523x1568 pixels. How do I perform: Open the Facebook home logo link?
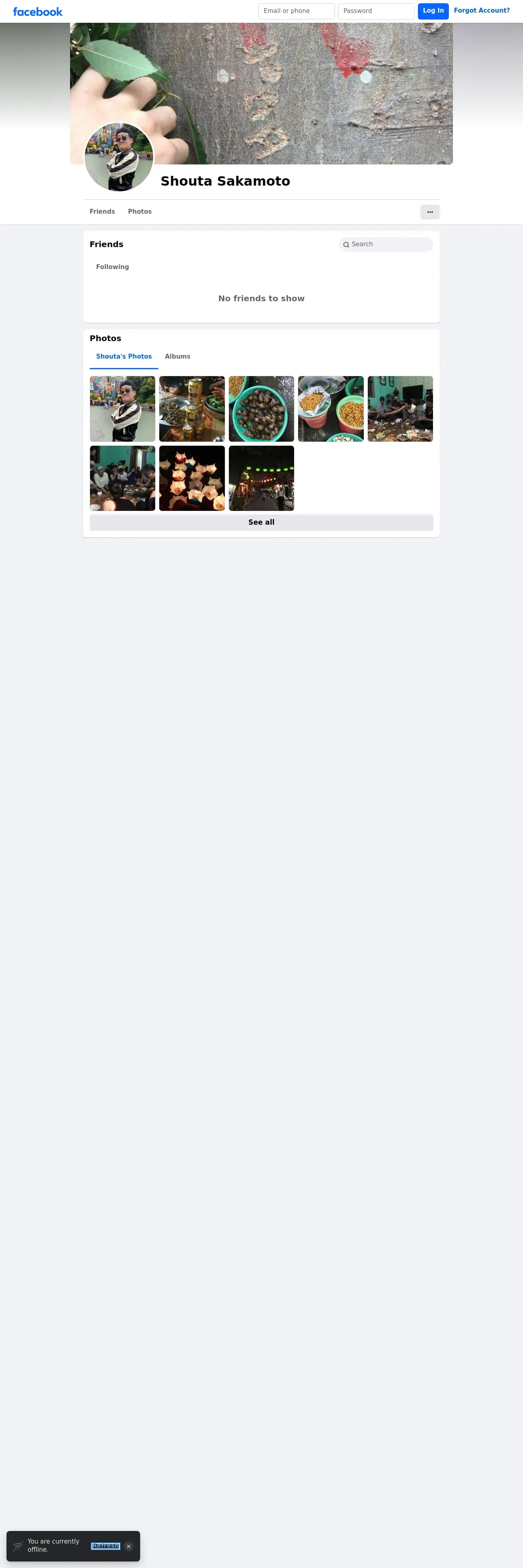click(x=38, y=11)
